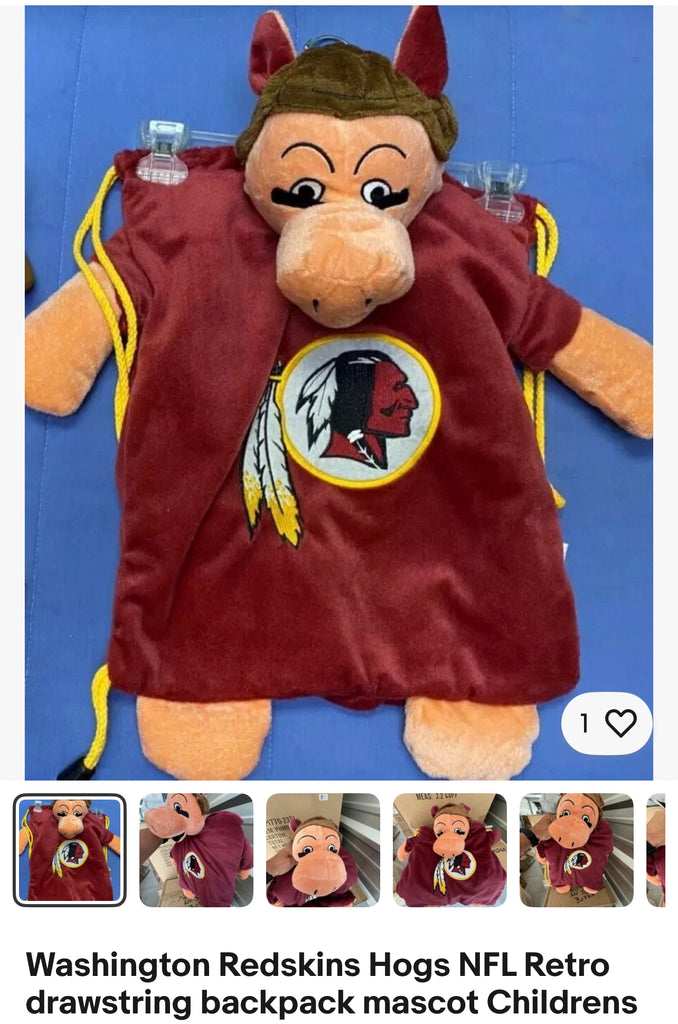Add the listing to your watchlist with the heart
Viewport: 678px width, 1024px height.
tap(620, 723)
